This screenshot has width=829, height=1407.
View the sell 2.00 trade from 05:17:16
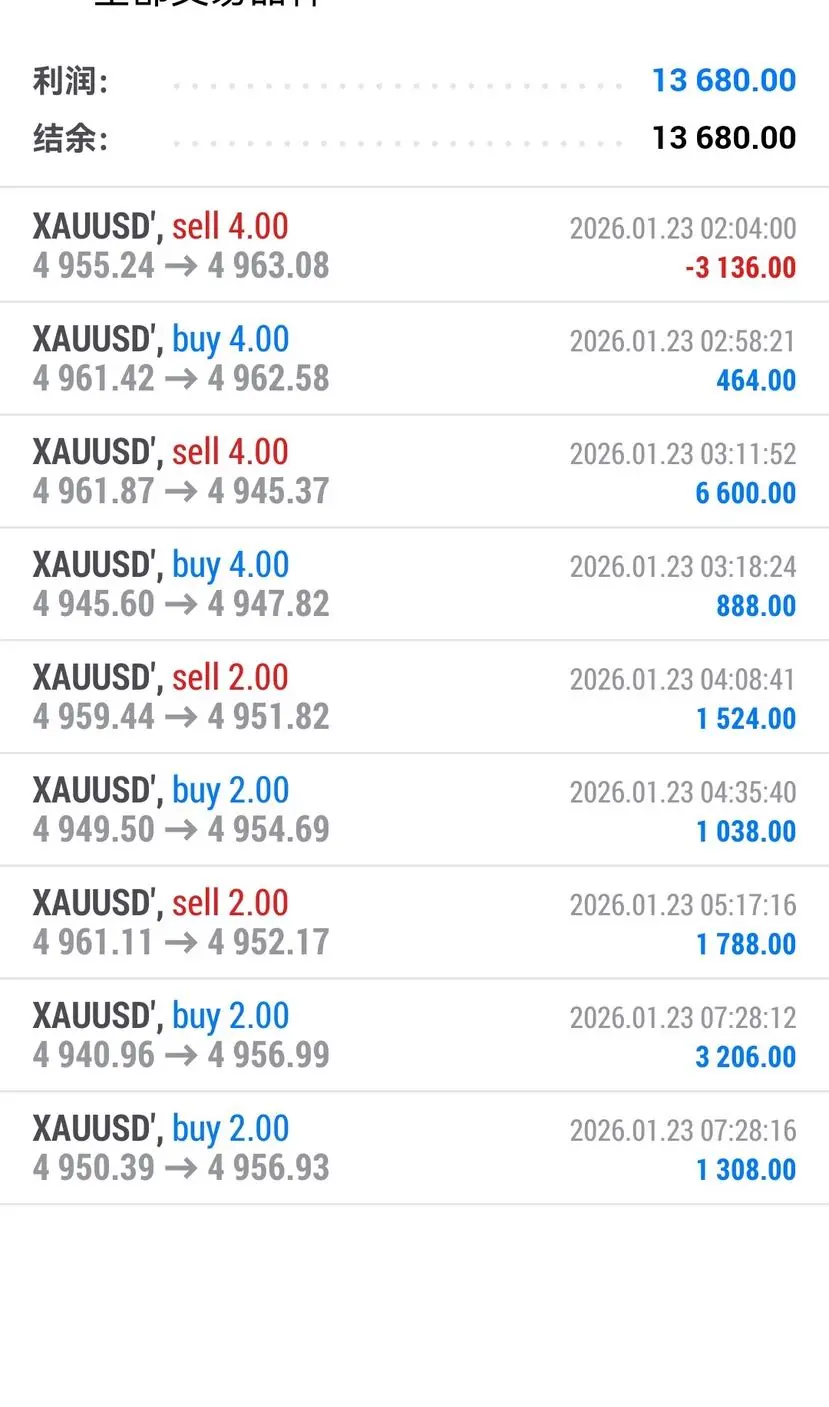tap(414, 923)
